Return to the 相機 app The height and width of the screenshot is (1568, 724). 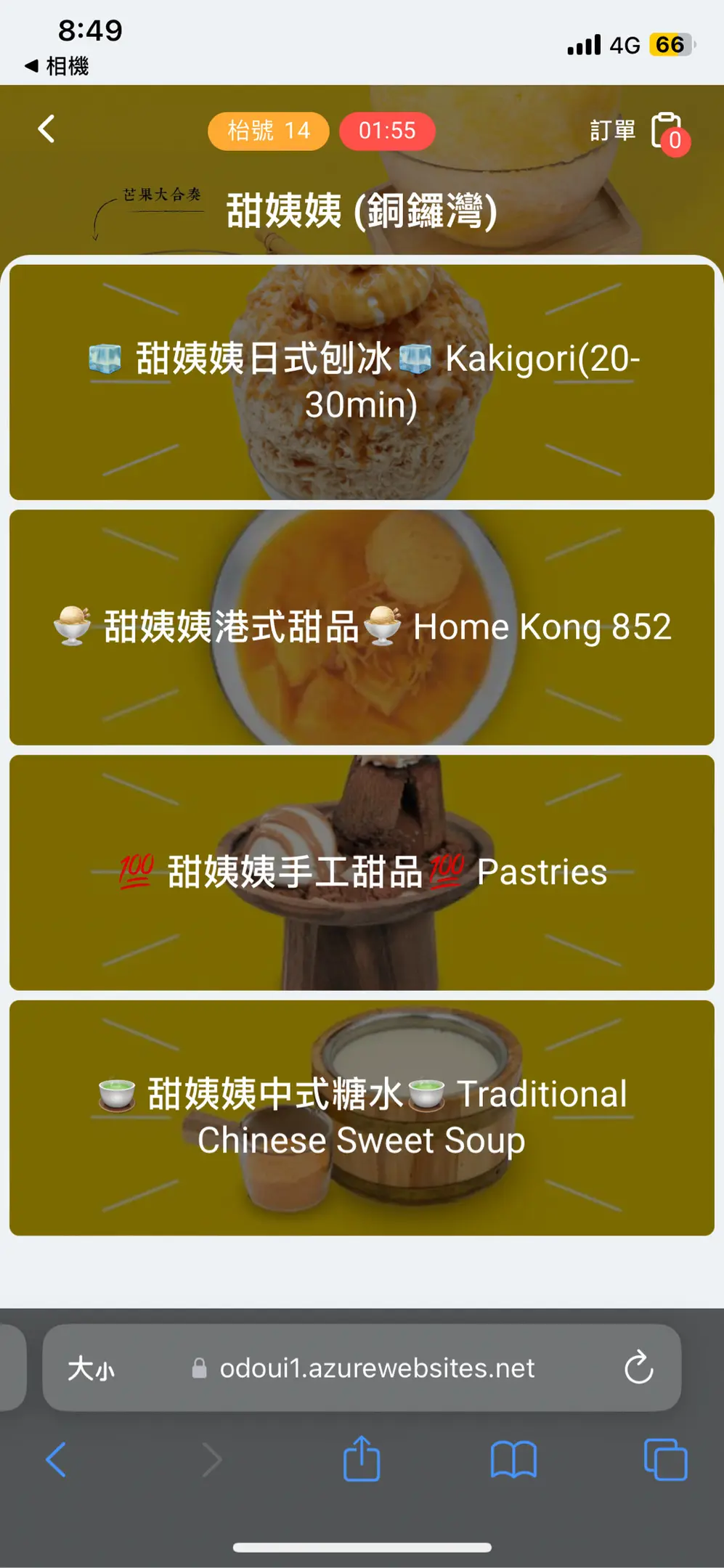(57, 66)
